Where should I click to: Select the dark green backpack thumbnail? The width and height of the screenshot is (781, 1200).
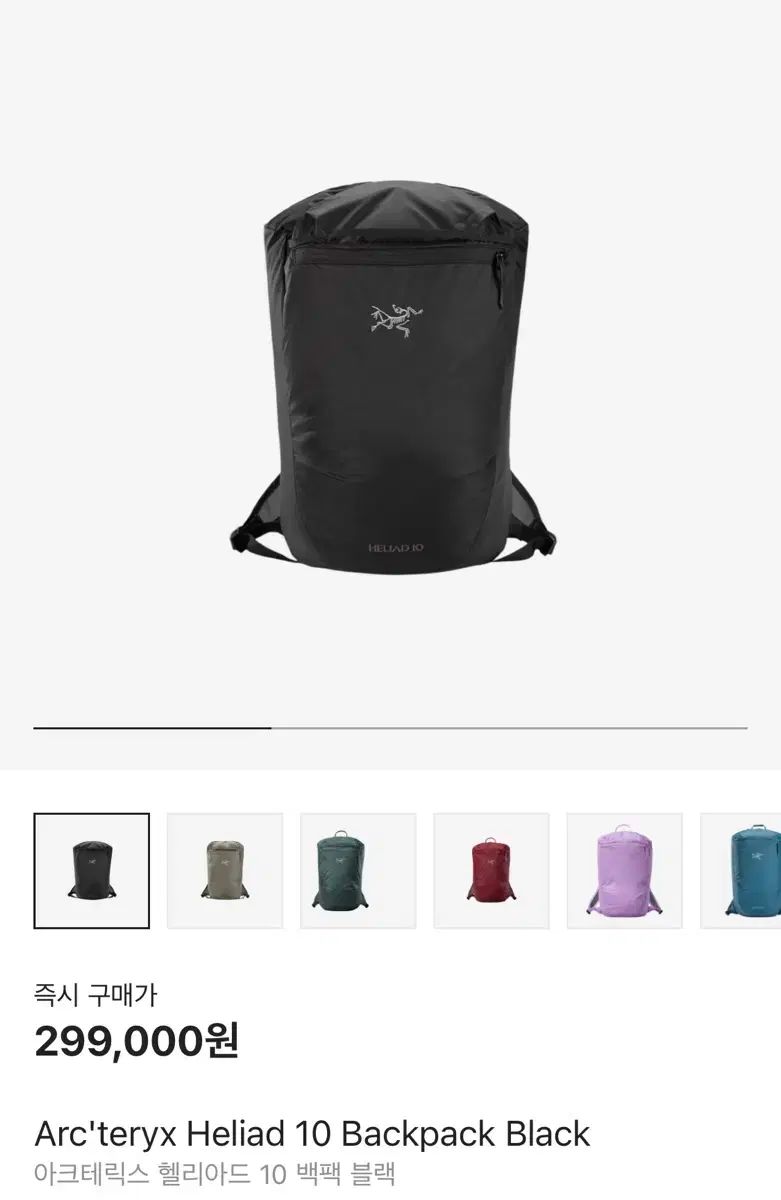pyautogui.click(x=358, y=871)
